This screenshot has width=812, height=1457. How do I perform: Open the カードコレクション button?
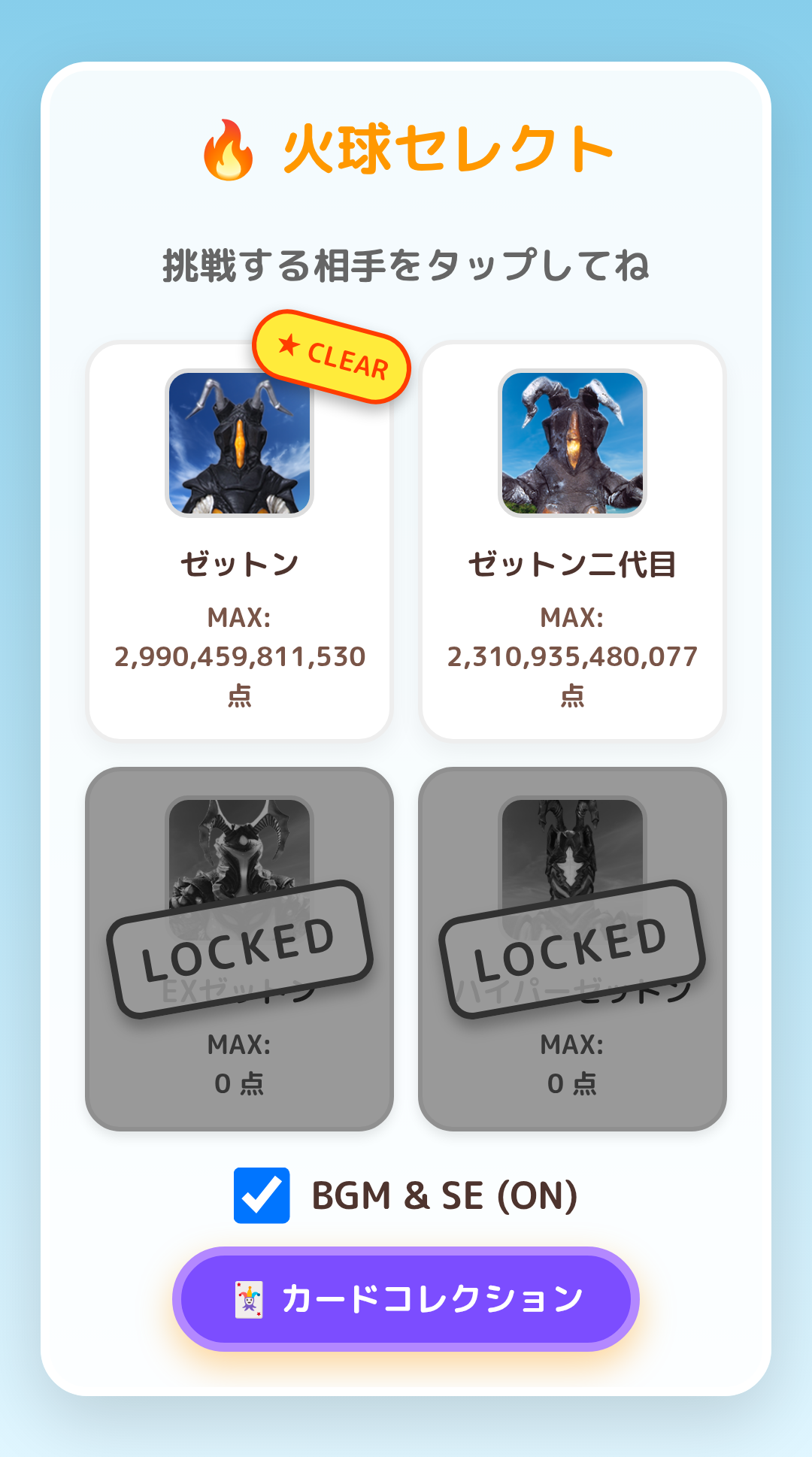click(x=406, y=1298)
